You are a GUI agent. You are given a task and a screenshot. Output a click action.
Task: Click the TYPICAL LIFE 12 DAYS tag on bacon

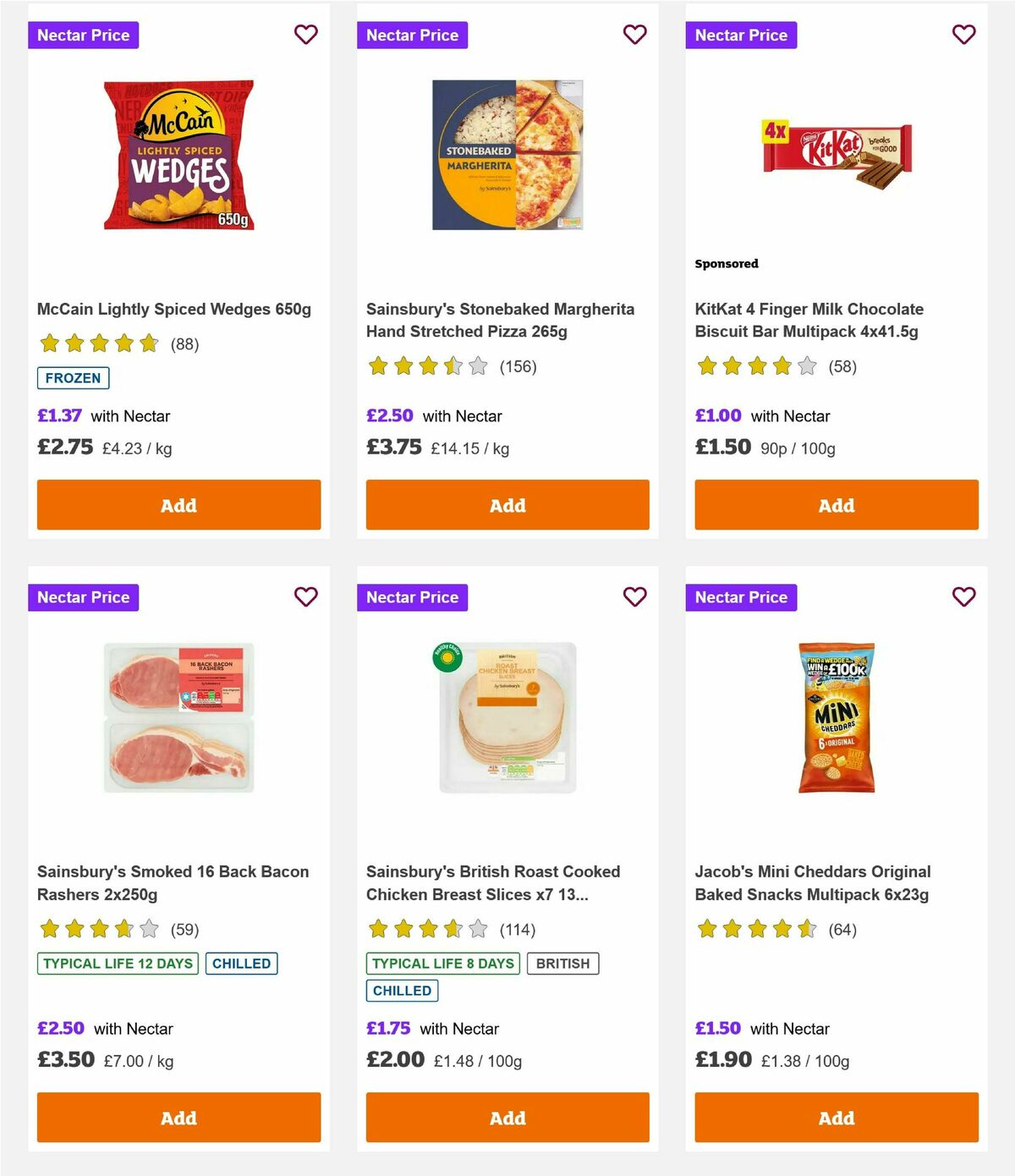(116, 963)
